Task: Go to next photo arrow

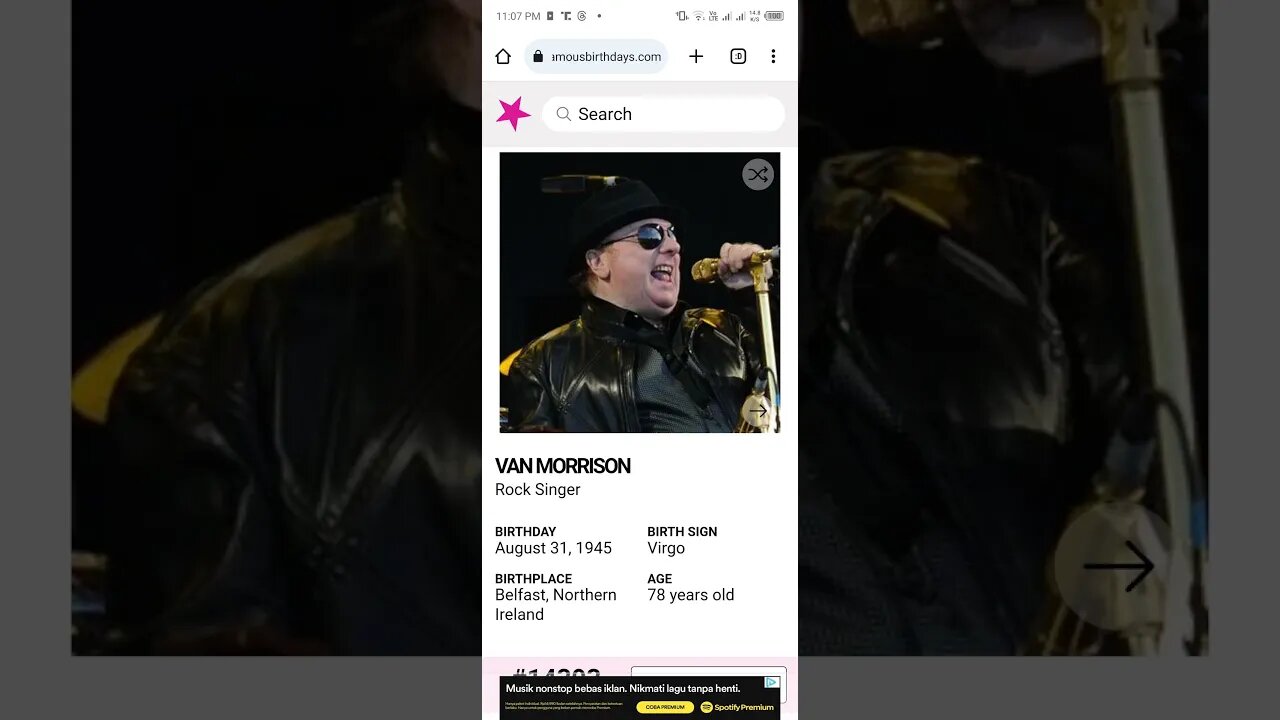Action: click(757, 410)
